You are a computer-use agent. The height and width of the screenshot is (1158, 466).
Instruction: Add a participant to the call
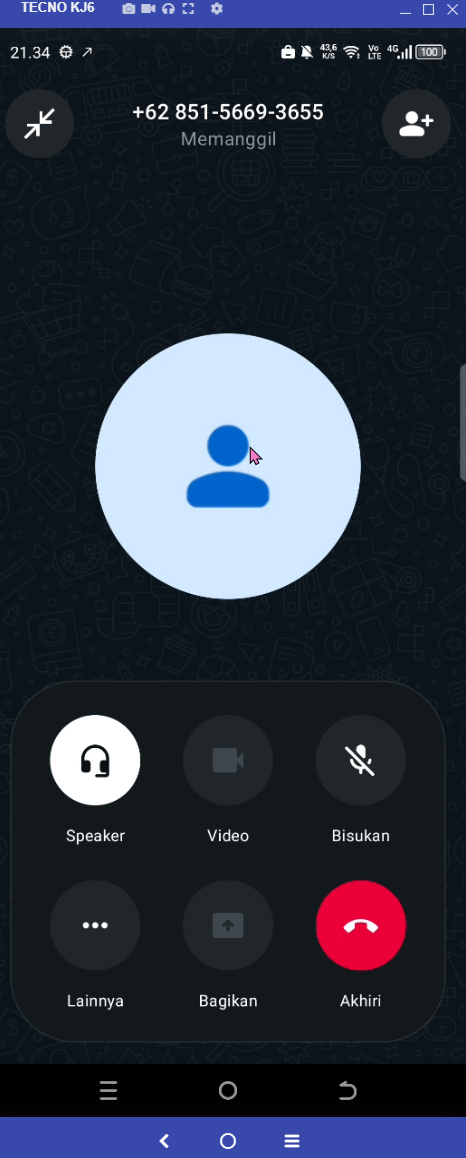coord(416,123)
